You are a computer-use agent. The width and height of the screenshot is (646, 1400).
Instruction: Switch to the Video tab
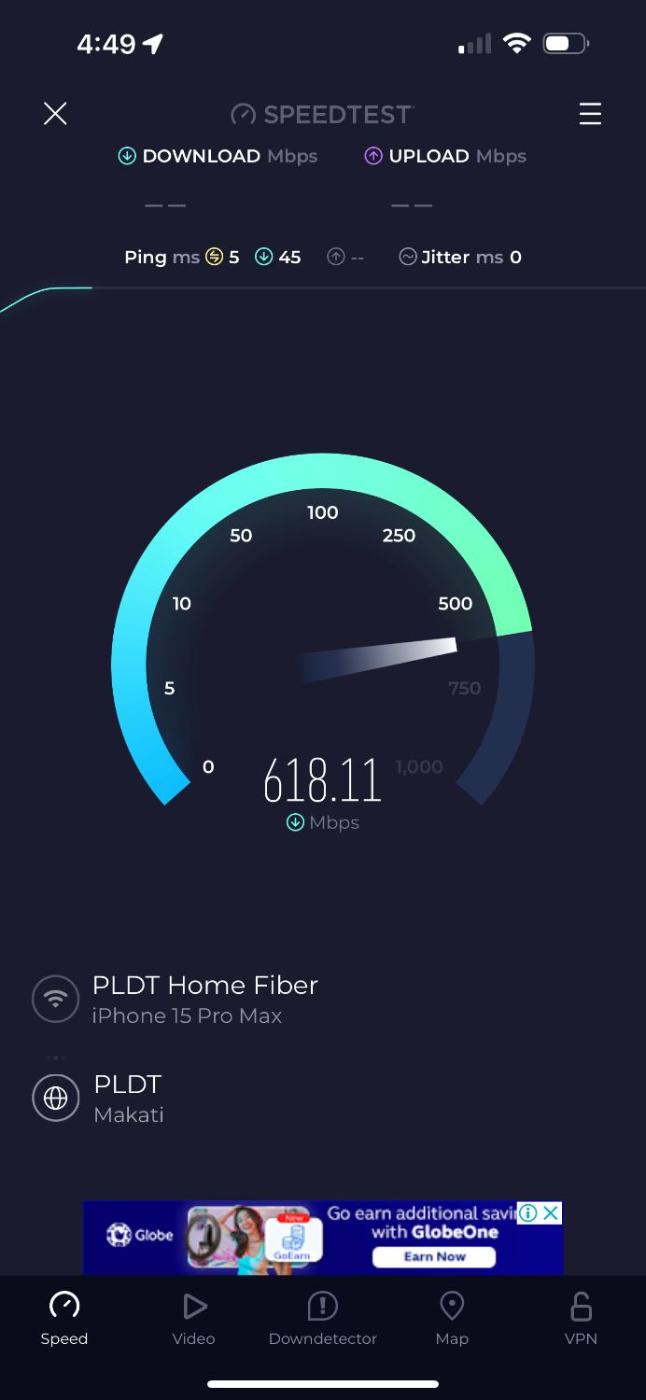click(193, 1318)
